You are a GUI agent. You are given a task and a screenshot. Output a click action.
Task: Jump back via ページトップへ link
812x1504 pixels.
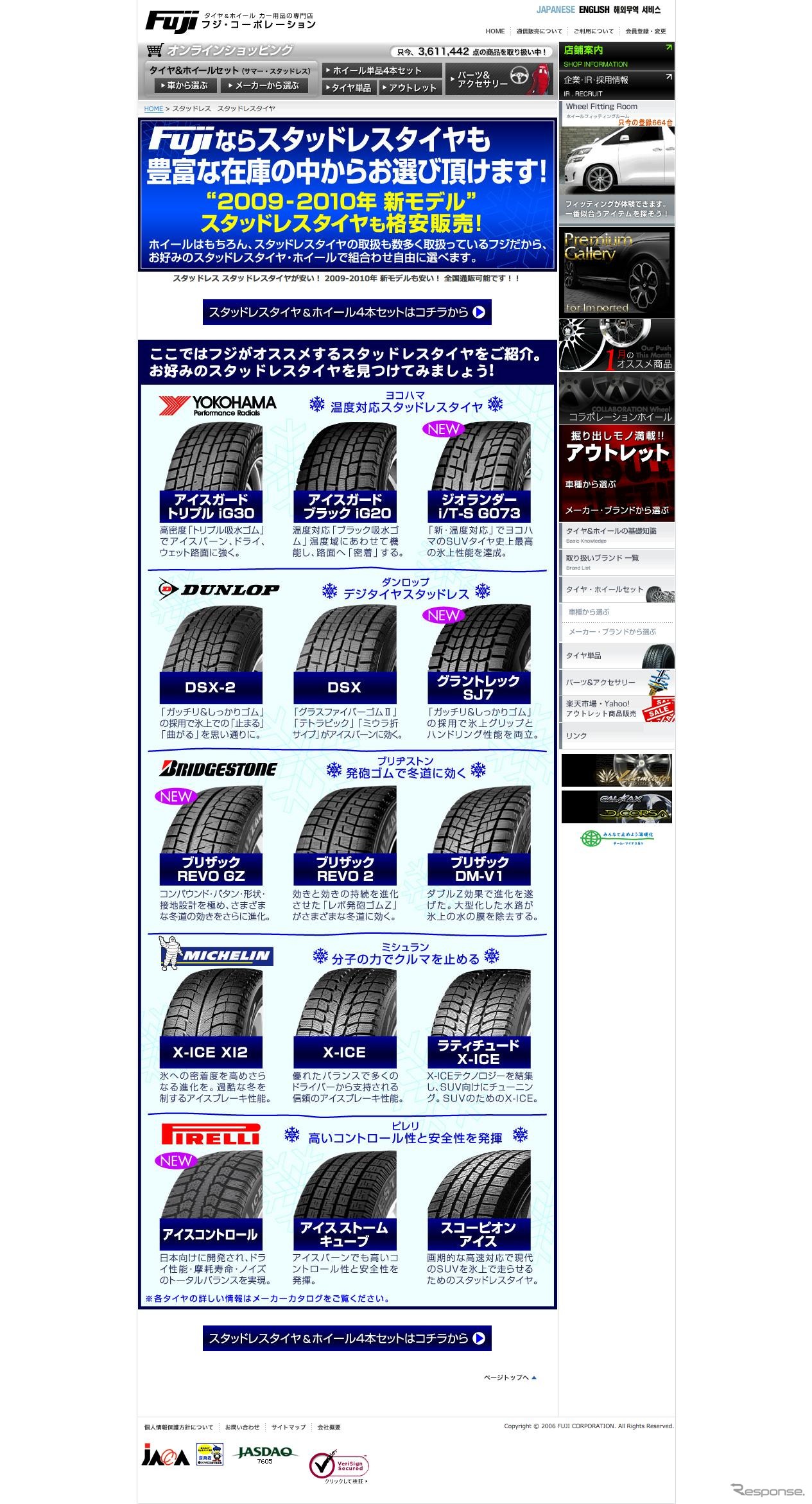coord(510,1377)
